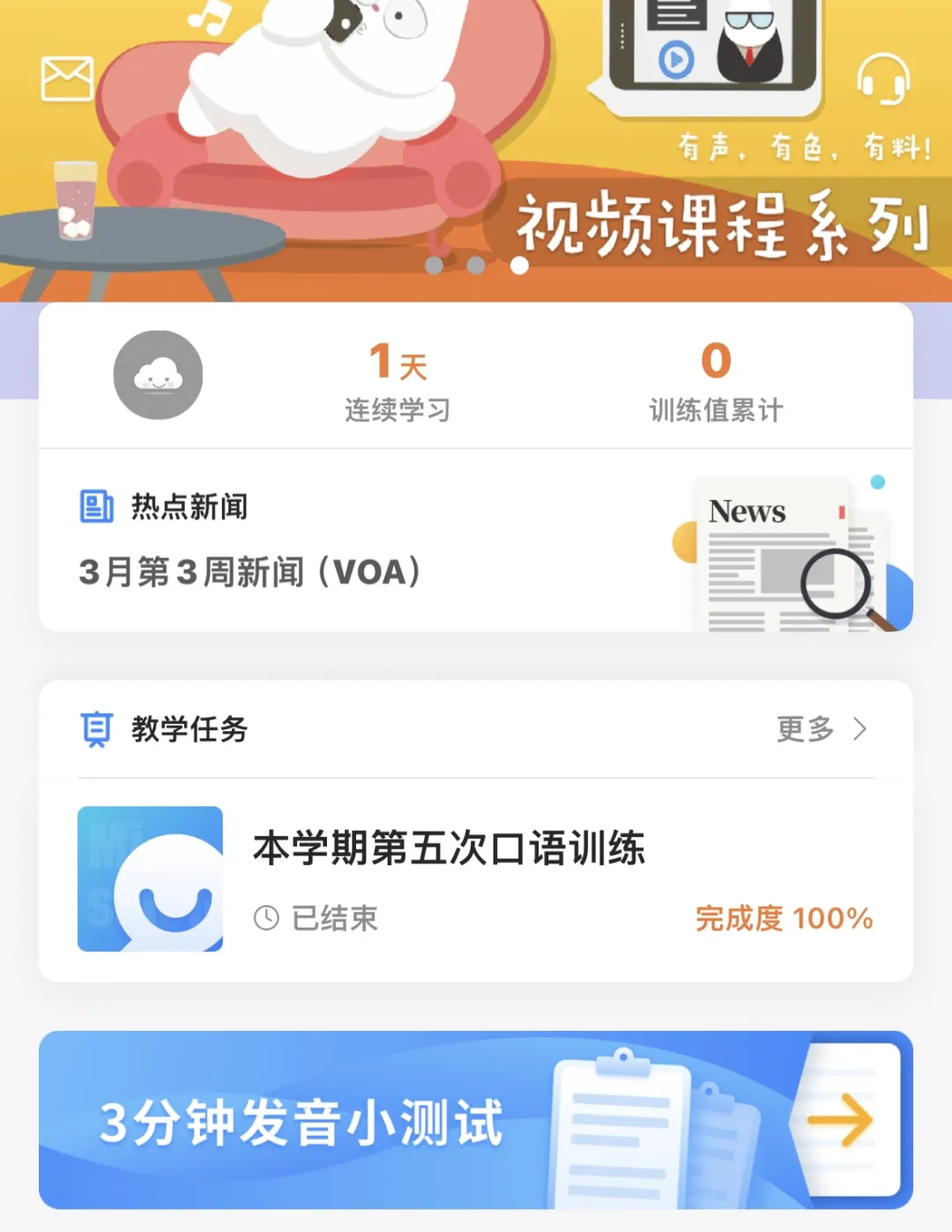
Task: Open the messages envelope icon
Action: [x=67, y=79]
